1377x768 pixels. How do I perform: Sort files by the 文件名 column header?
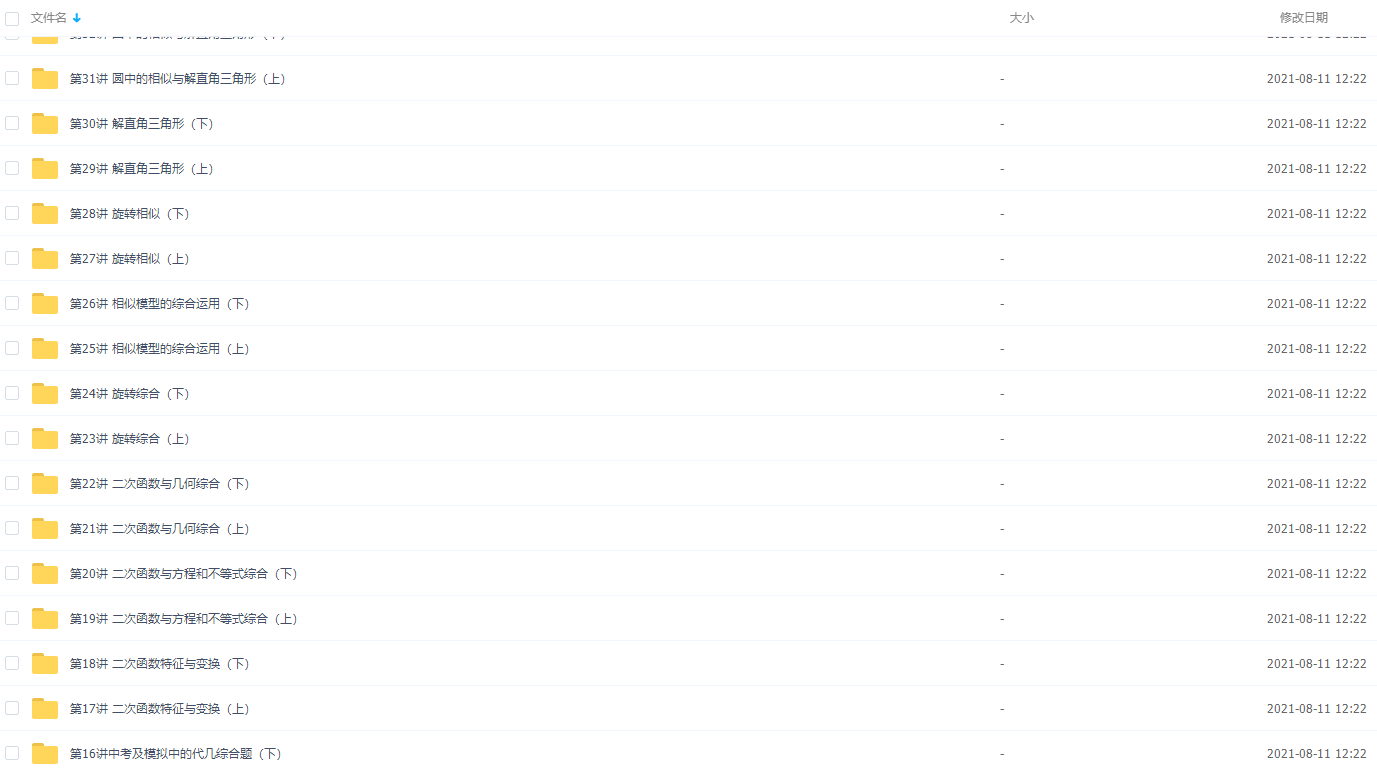pyautogui.click(x=49, y=18)
